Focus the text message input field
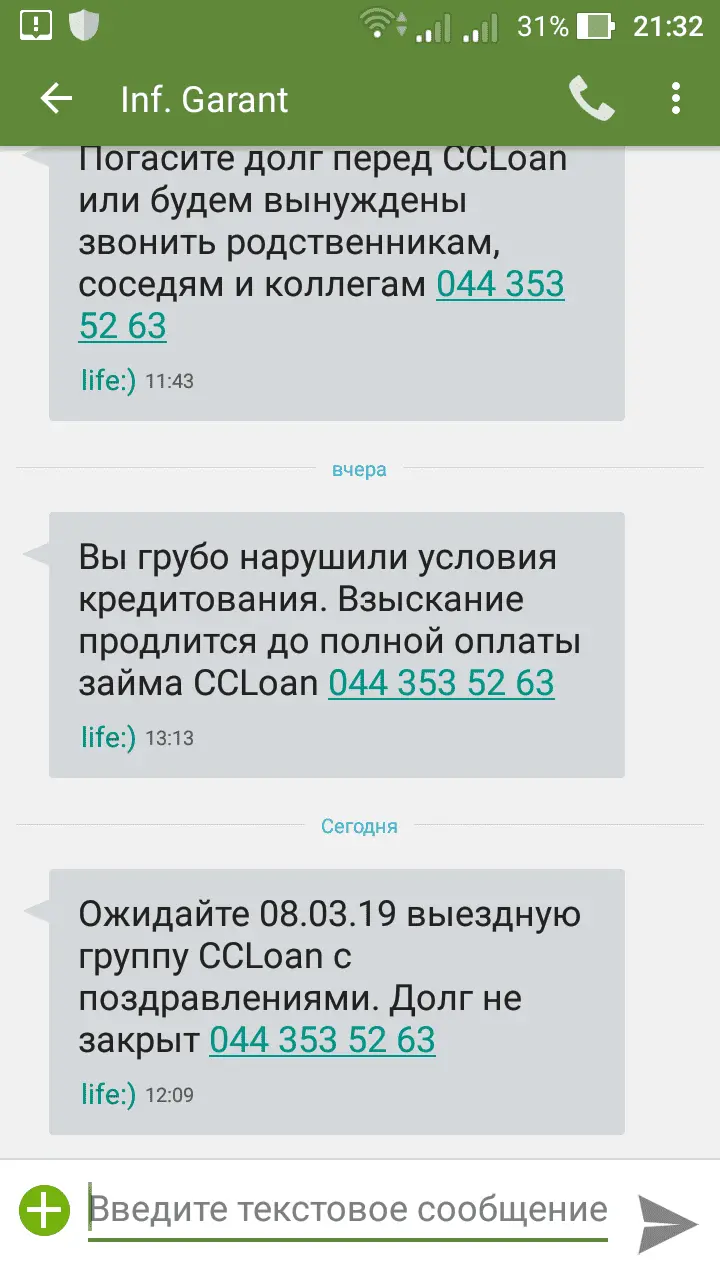 (347, 1210)
